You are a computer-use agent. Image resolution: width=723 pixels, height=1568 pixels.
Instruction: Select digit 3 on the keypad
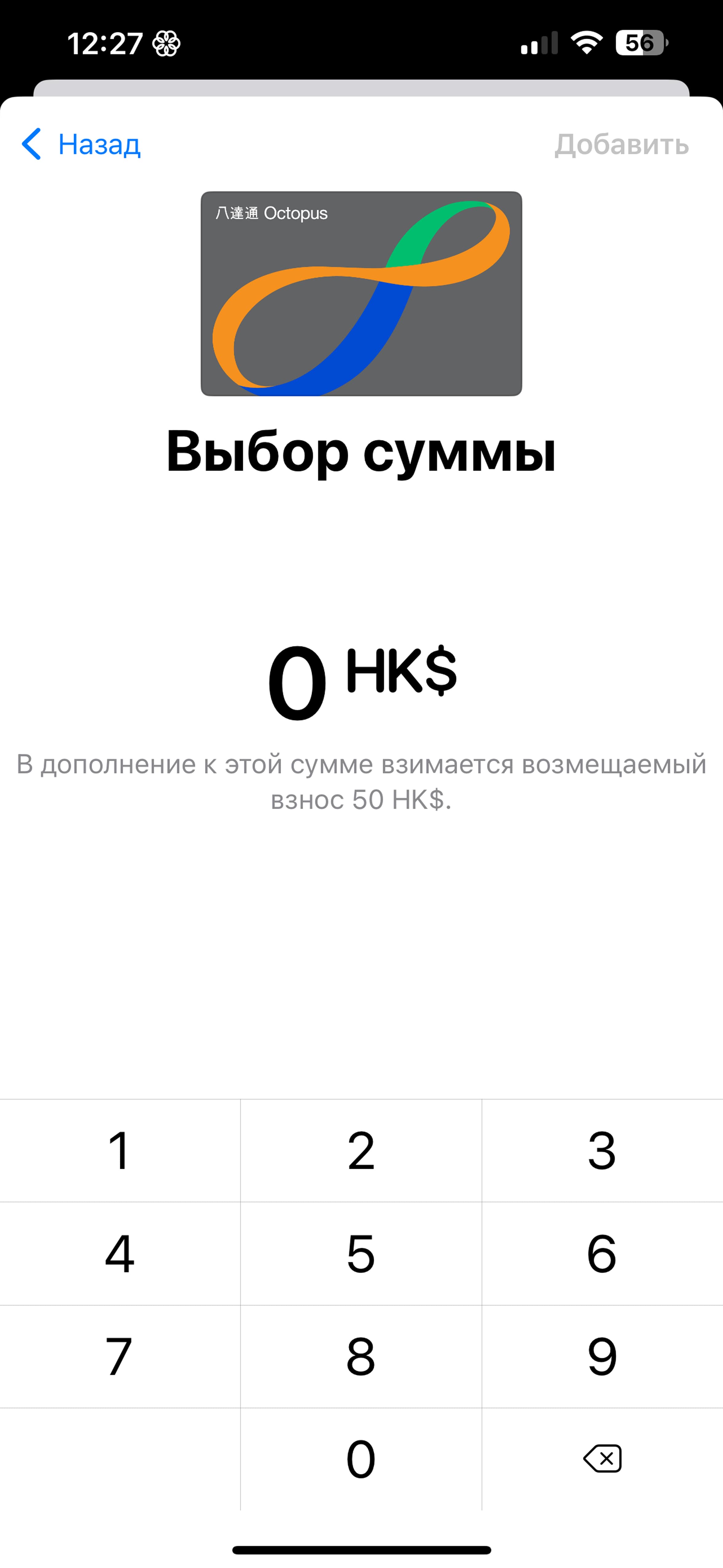602,1150
